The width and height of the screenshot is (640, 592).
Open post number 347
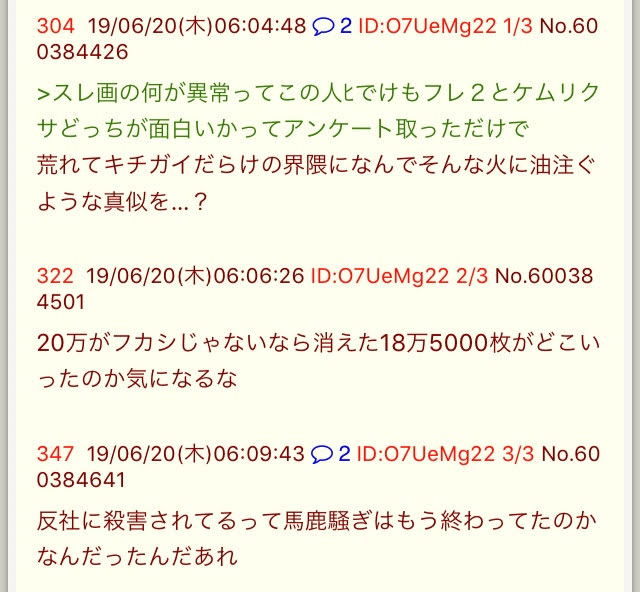point(55,454)
